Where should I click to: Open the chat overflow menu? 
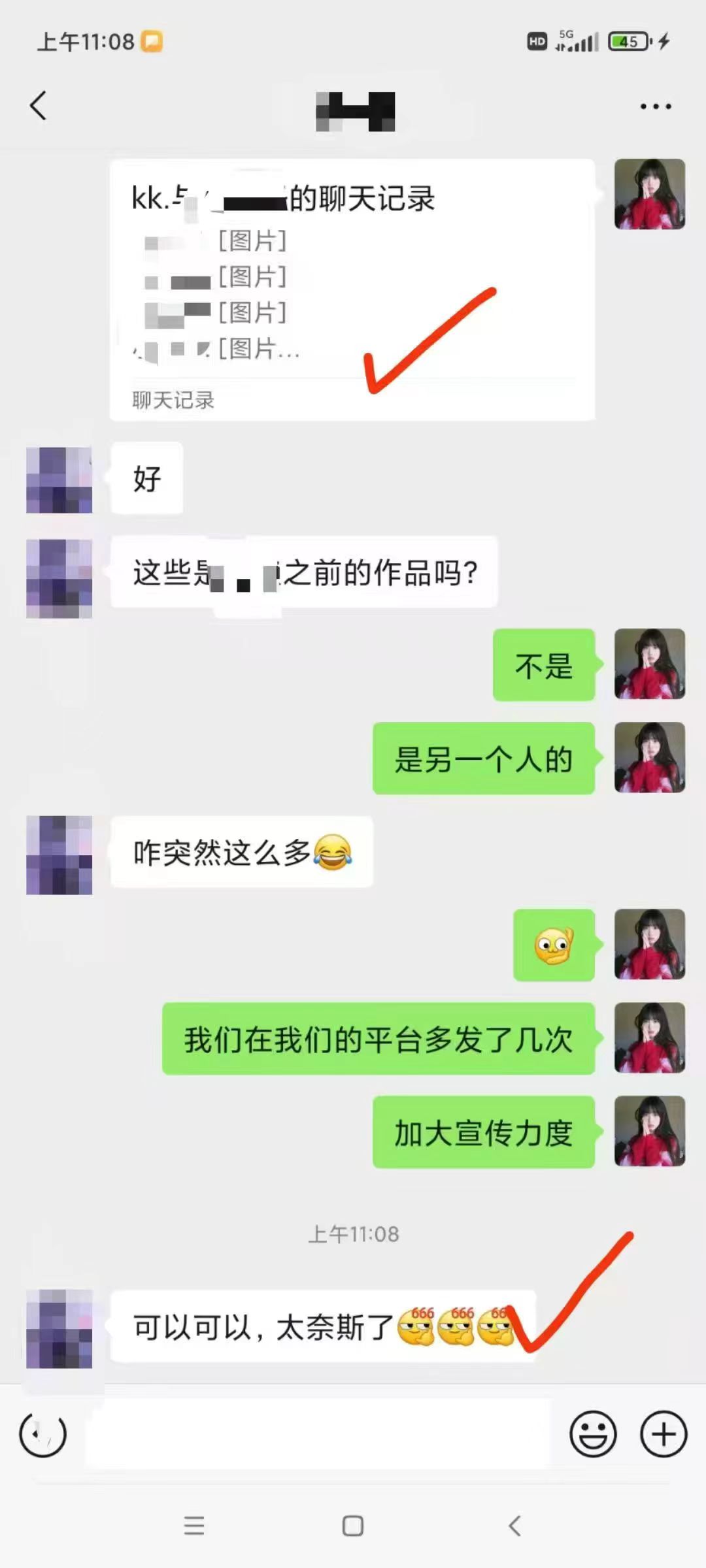(x=655, y=106)
